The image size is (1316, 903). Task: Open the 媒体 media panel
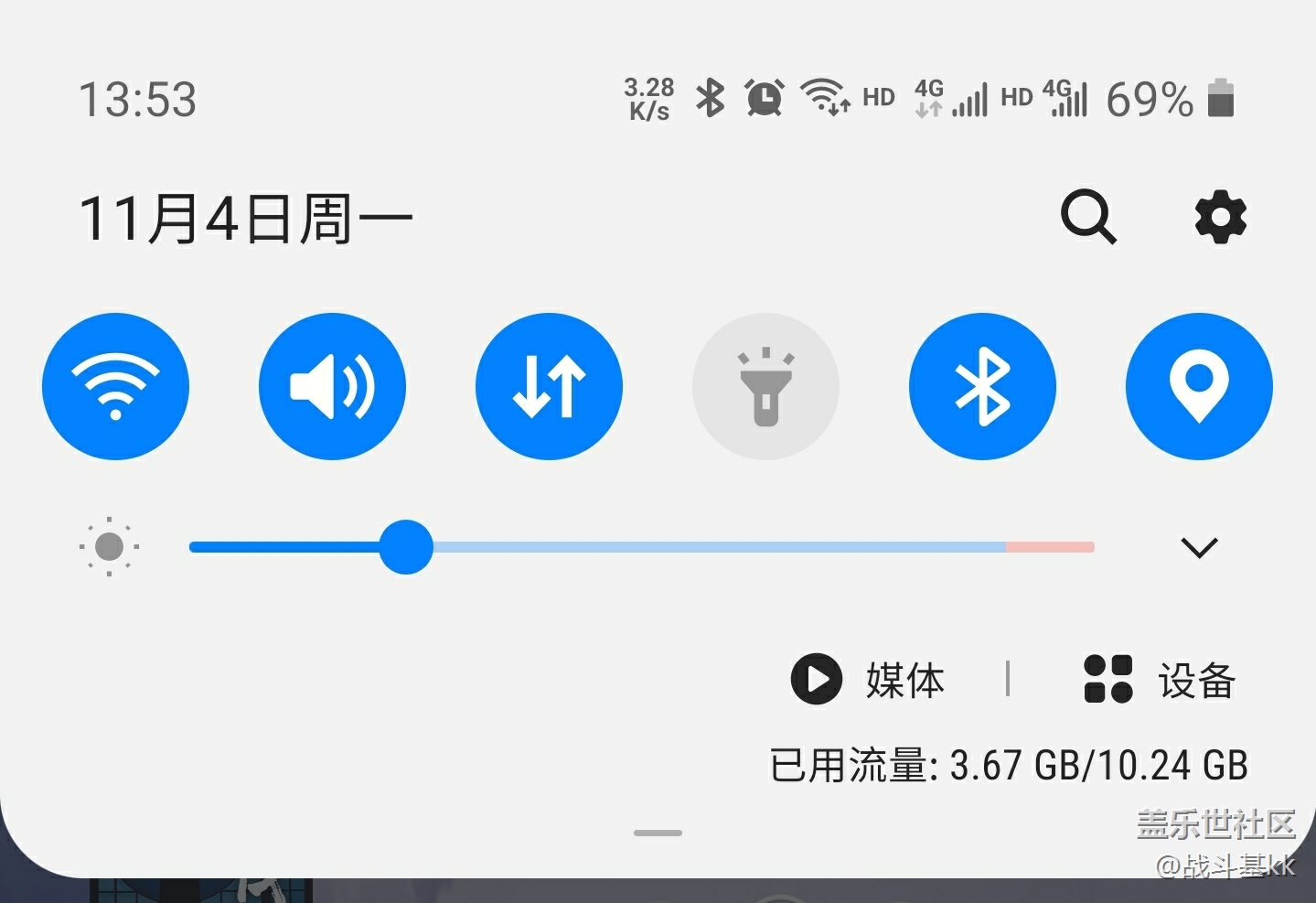[x=867, y=680]
